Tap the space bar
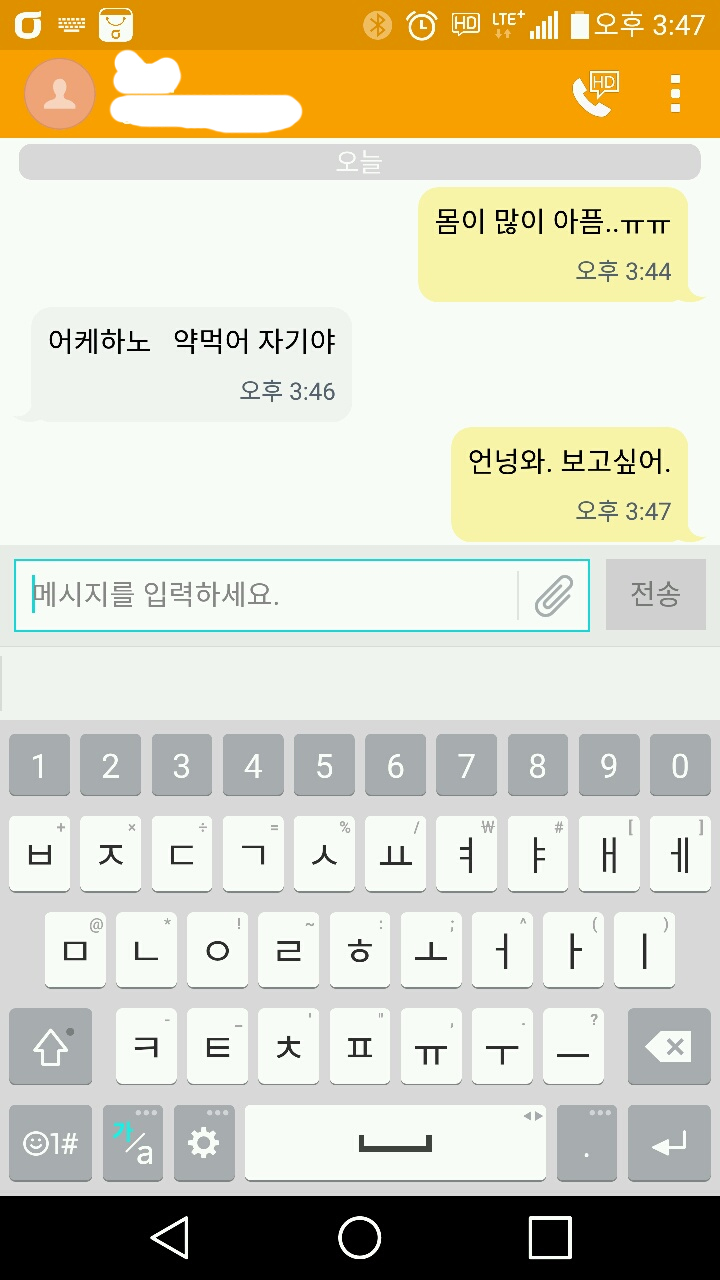The height and width of the screenshot is (1280, 720). tap(395, 1143)
